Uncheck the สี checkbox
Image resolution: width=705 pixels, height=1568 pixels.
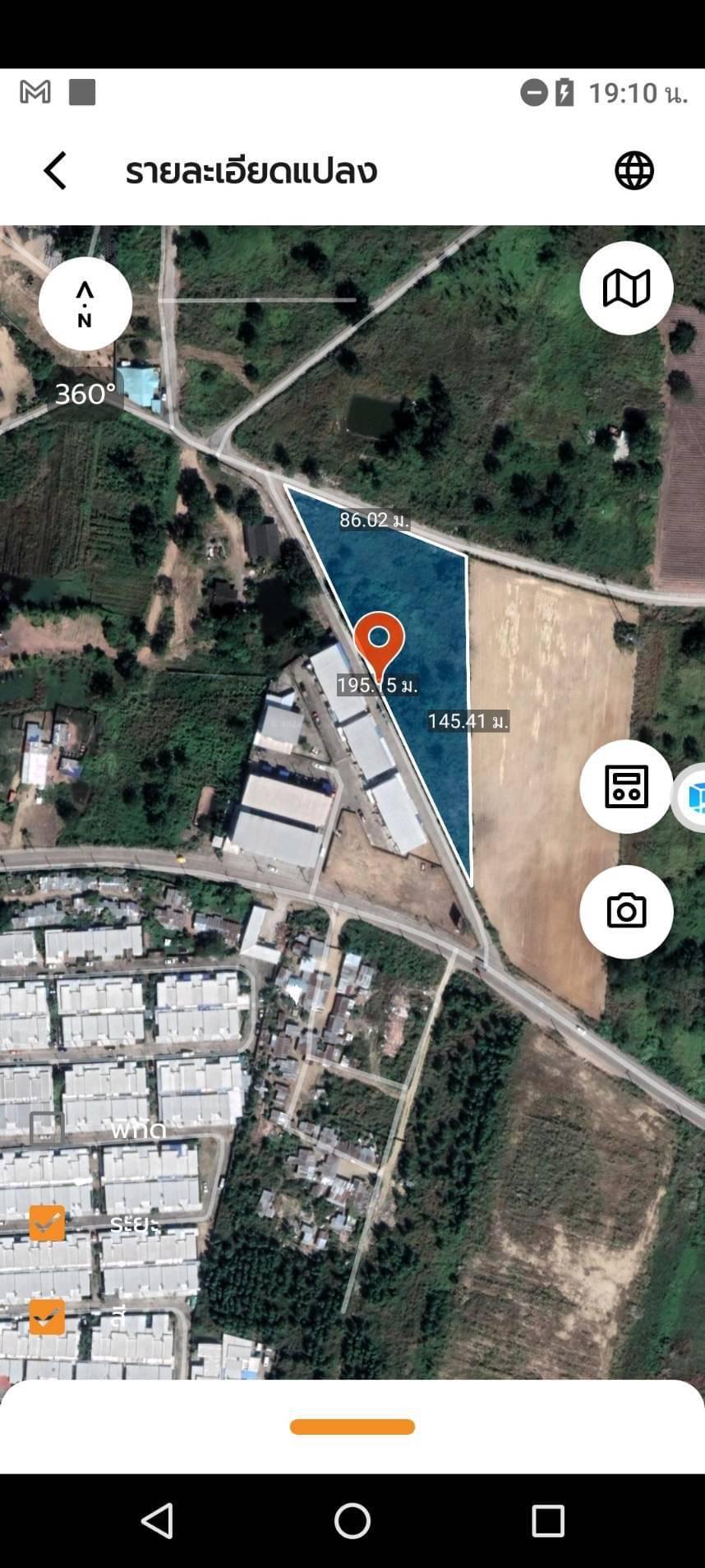click(x=47, y=1316)
